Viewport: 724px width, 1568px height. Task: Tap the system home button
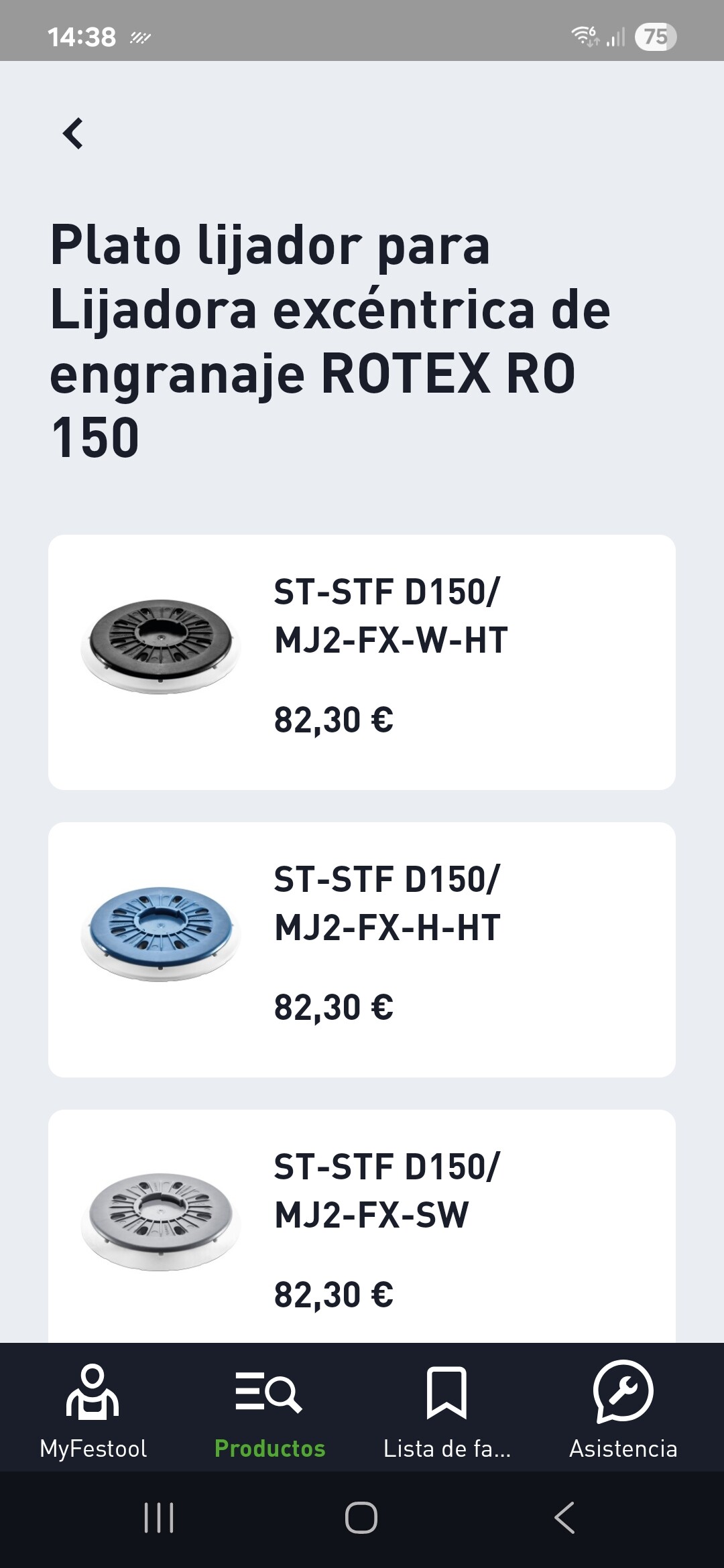coord(361,1518)
